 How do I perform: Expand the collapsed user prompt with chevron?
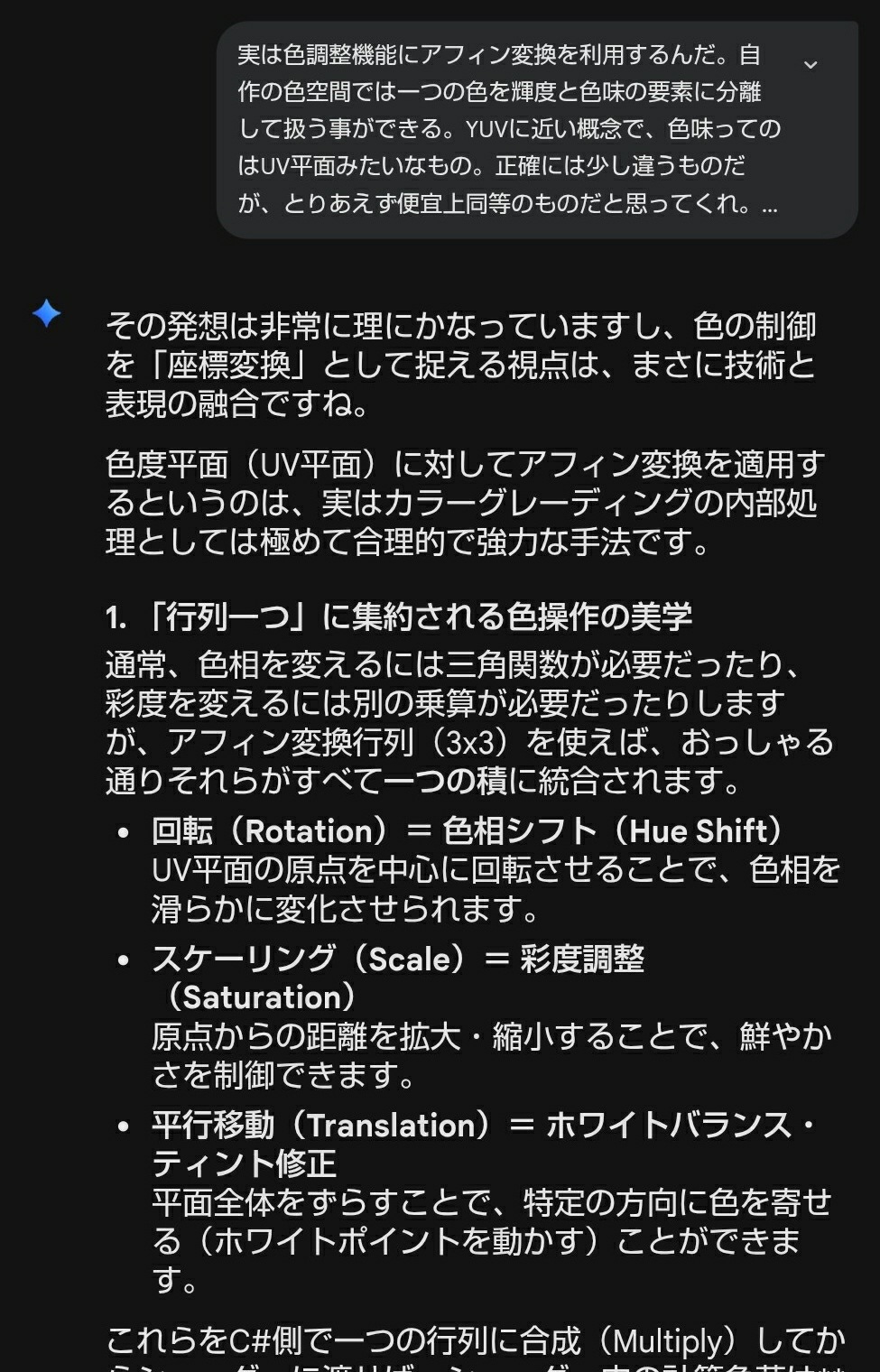pyautogui.click(x=810, y=64)
